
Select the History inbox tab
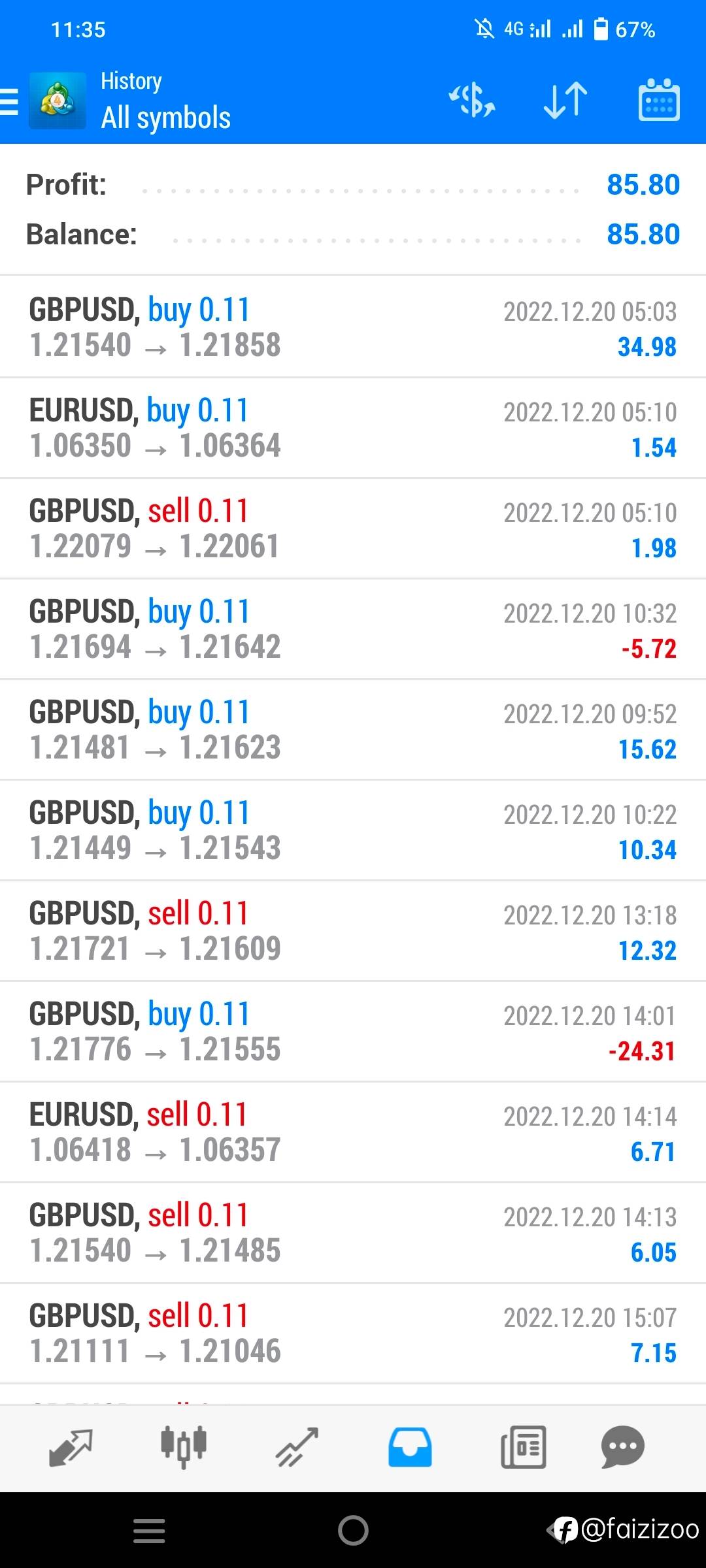(410, 1448)
